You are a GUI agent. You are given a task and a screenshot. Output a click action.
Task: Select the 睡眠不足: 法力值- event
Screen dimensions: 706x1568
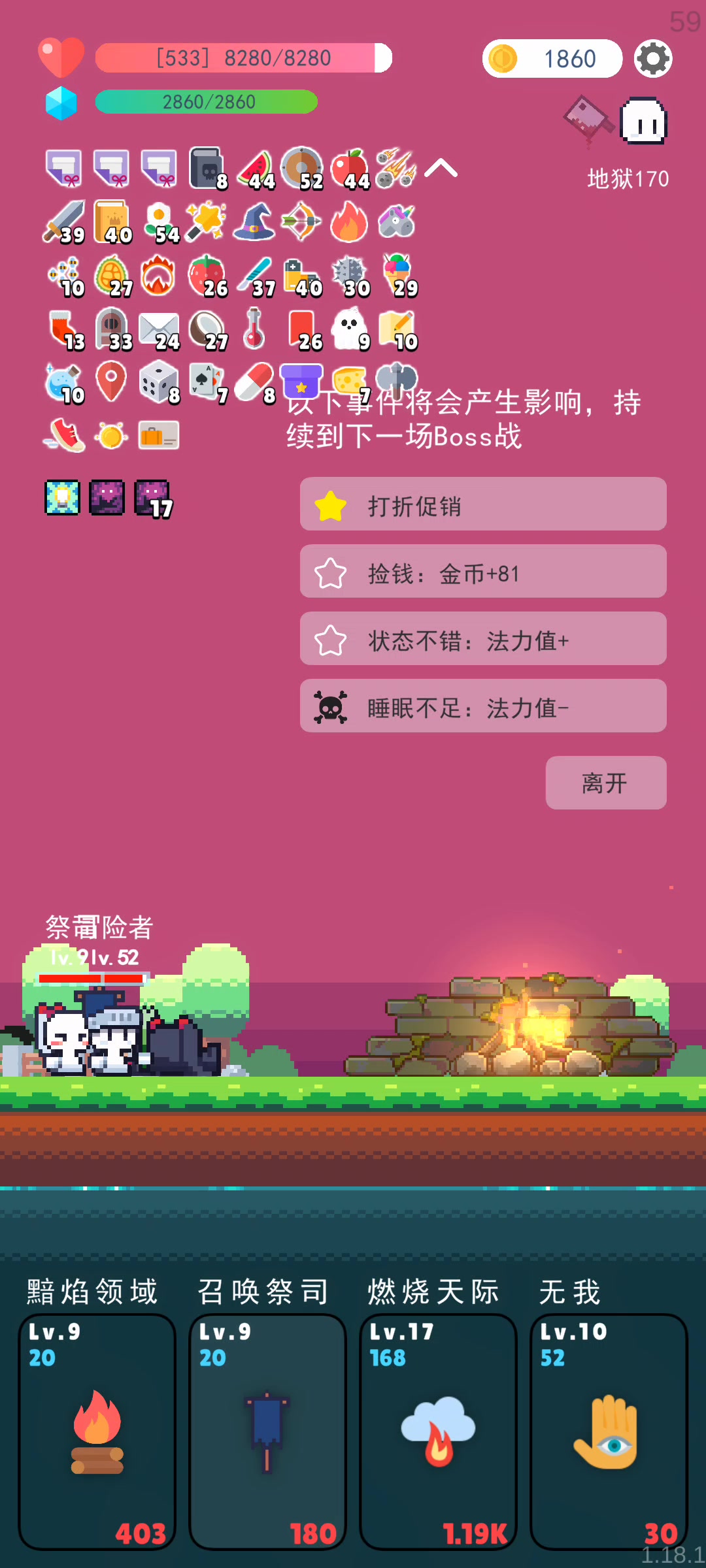[483, 706]
